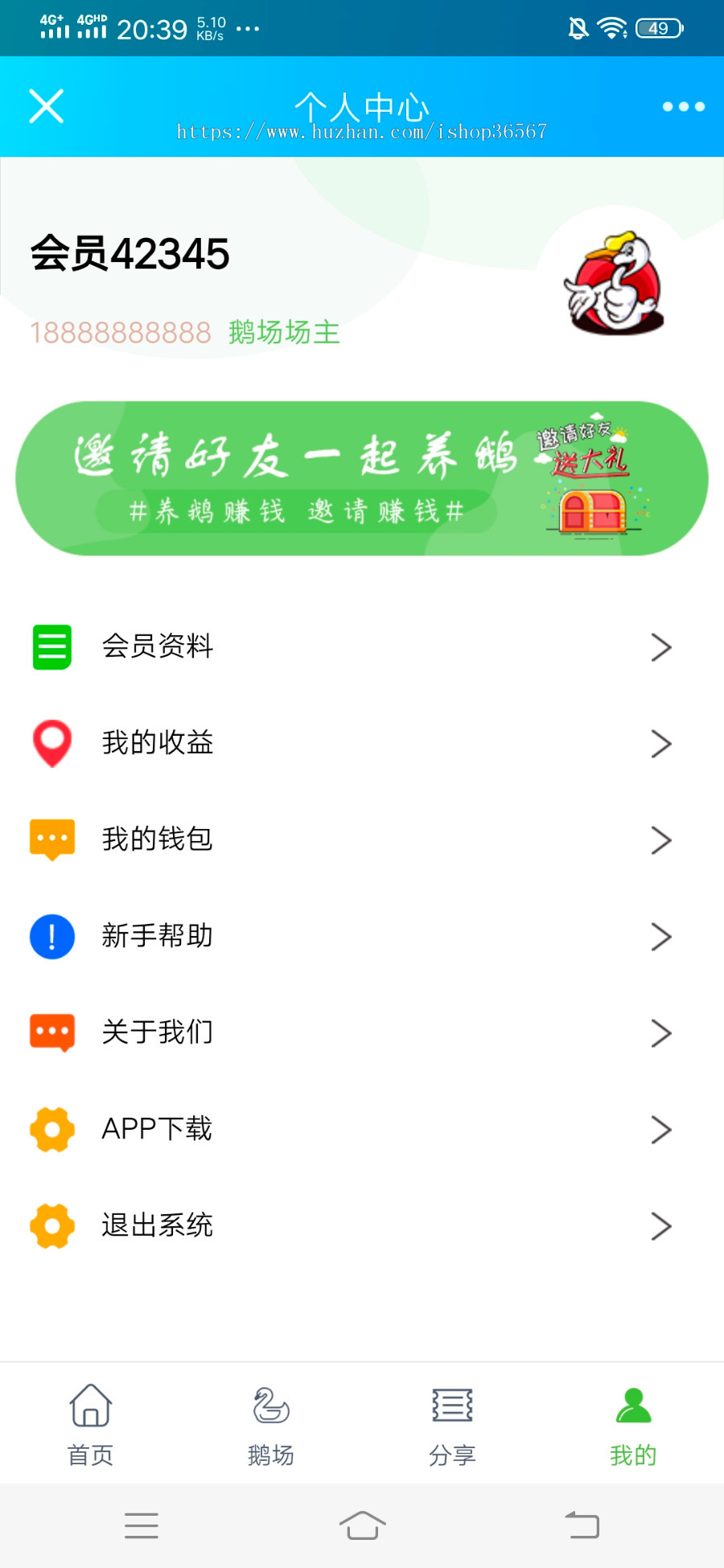724x1568 pixels.
Task: Tap the 退出系统 gear icon
Action: [51, 1225]
